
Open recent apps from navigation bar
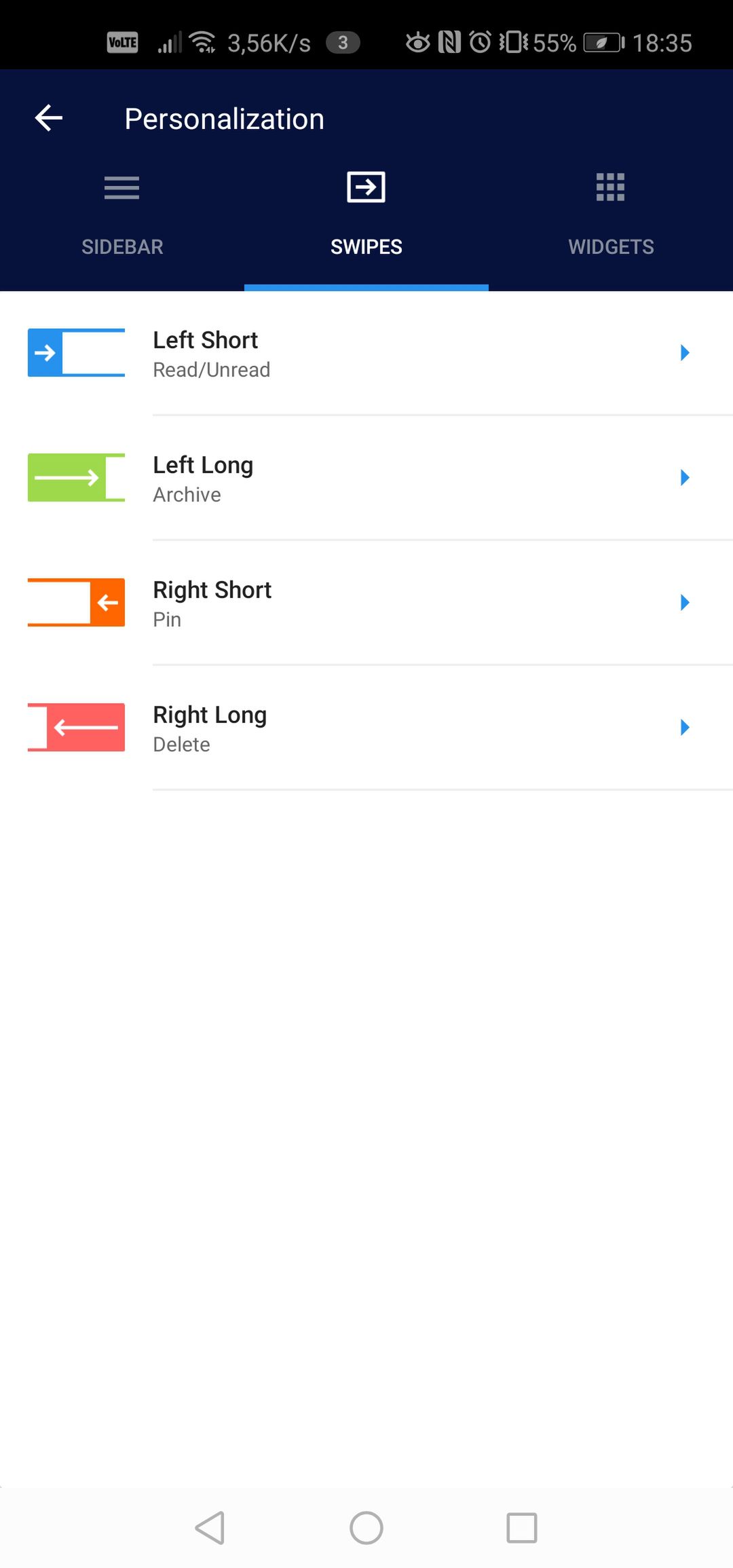522,1528
